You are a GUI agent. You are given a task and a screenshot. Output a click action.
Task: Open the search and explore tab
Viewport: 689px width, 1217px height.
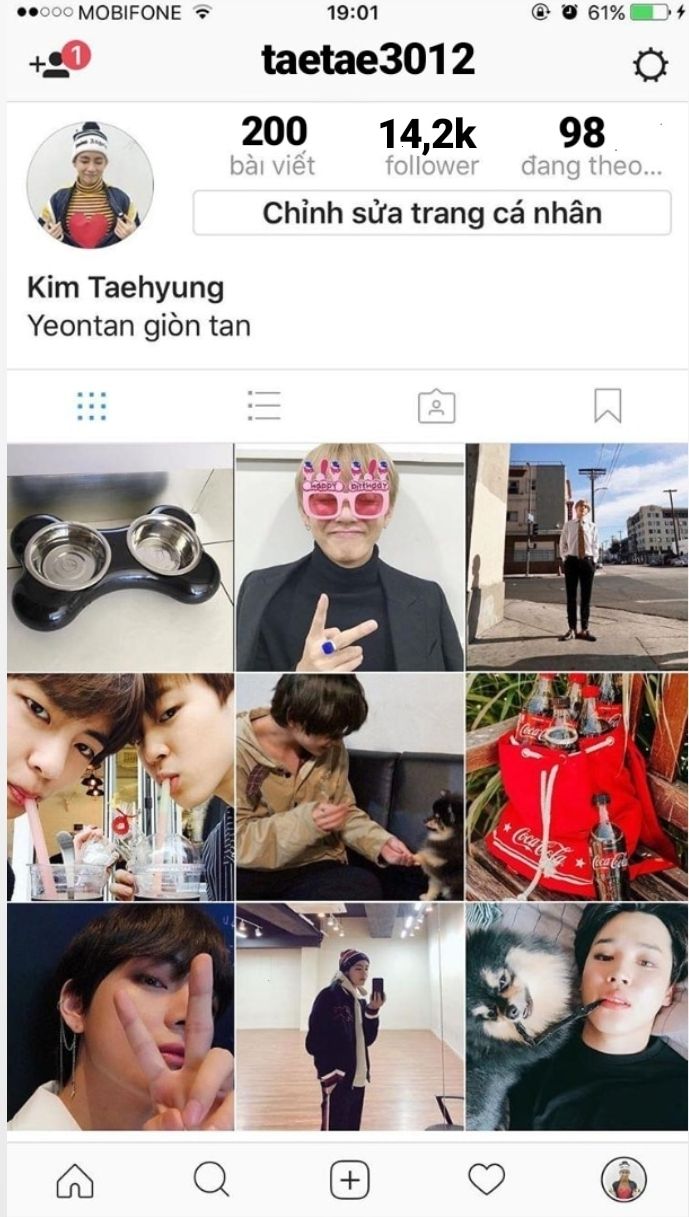[211, 1181]
